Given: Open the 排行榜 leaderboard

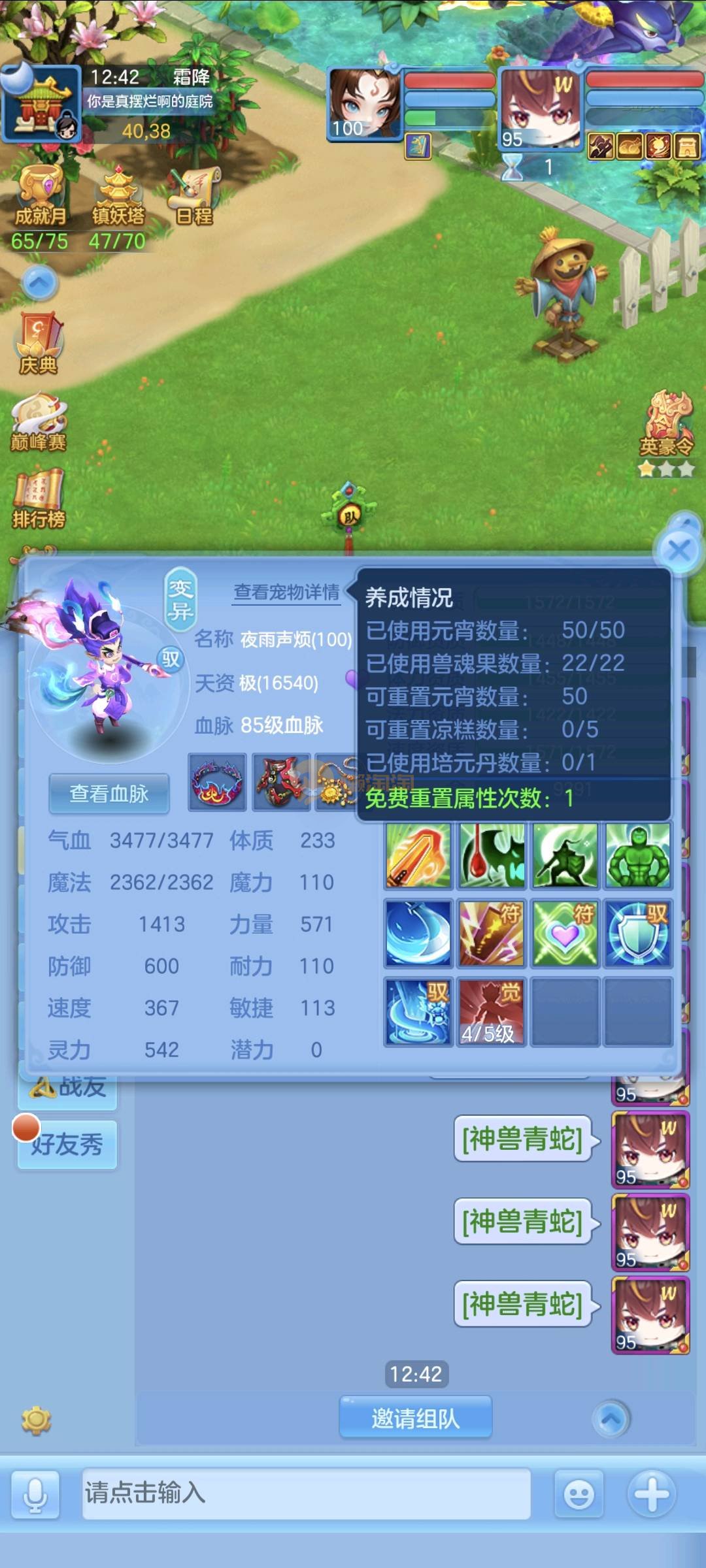Looking at the screenshot, I should pos(39,499).
